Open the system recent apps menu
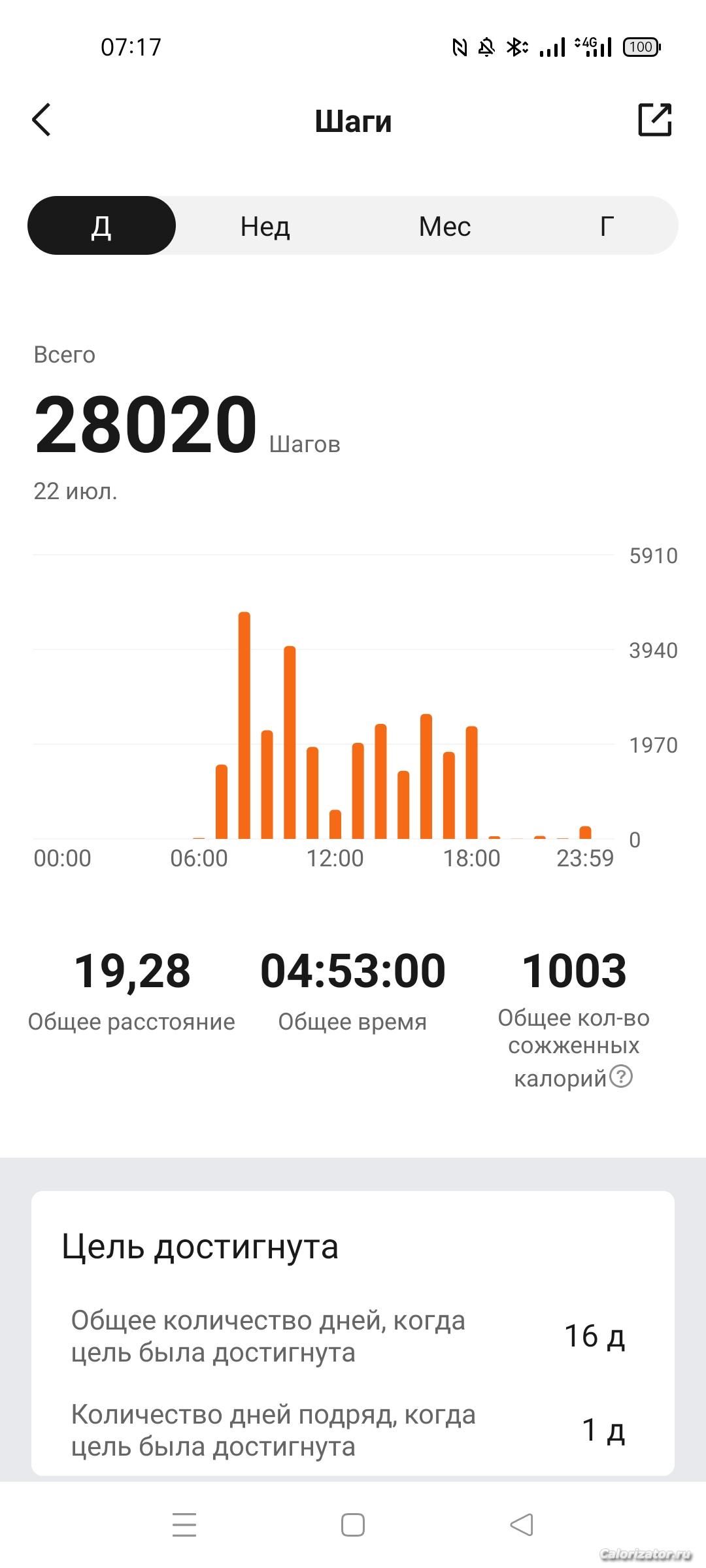 click(184, 1525)
